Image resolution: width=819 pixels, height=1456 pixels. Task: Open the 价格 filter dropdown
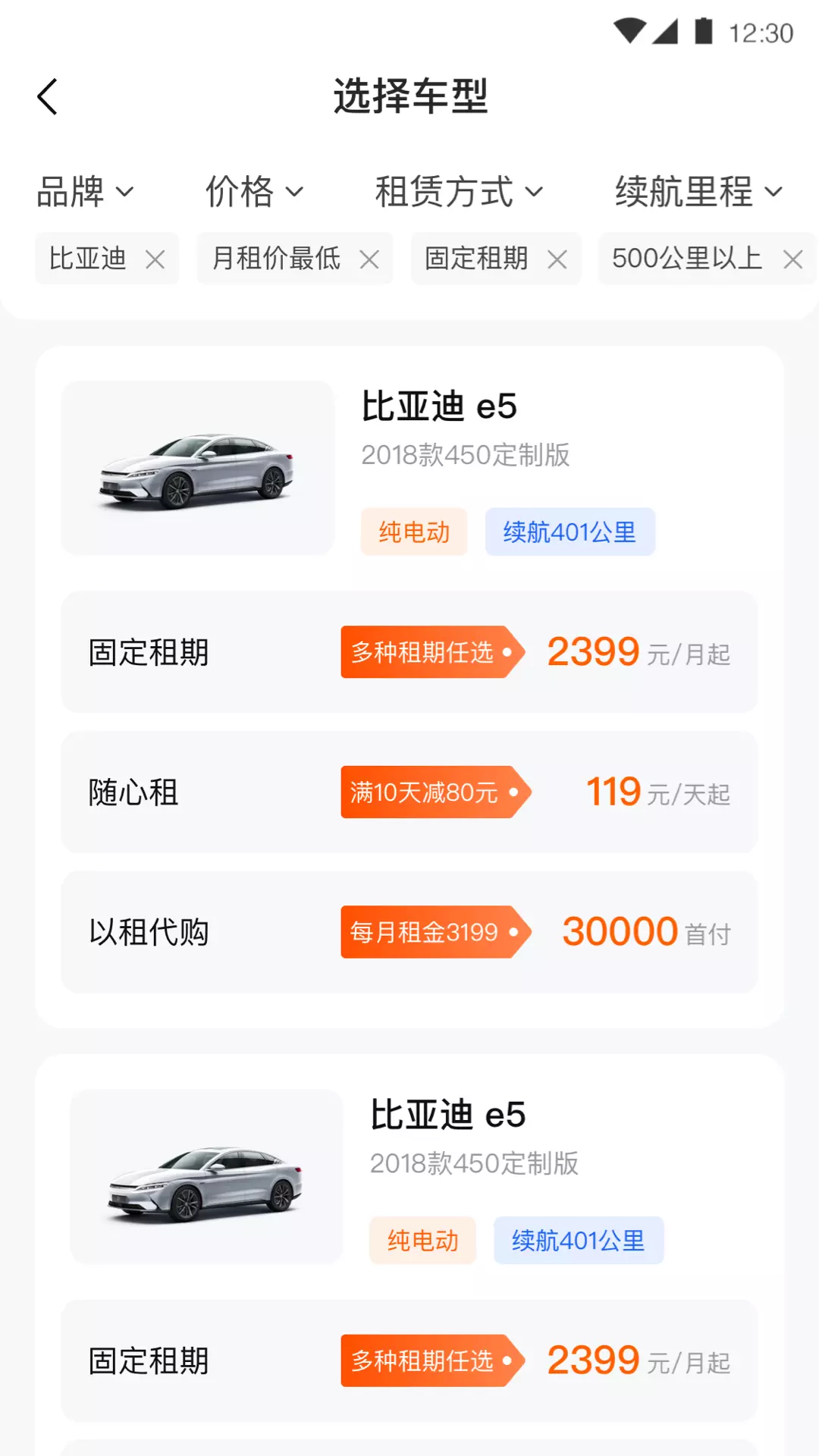click(x=255, y=191)
